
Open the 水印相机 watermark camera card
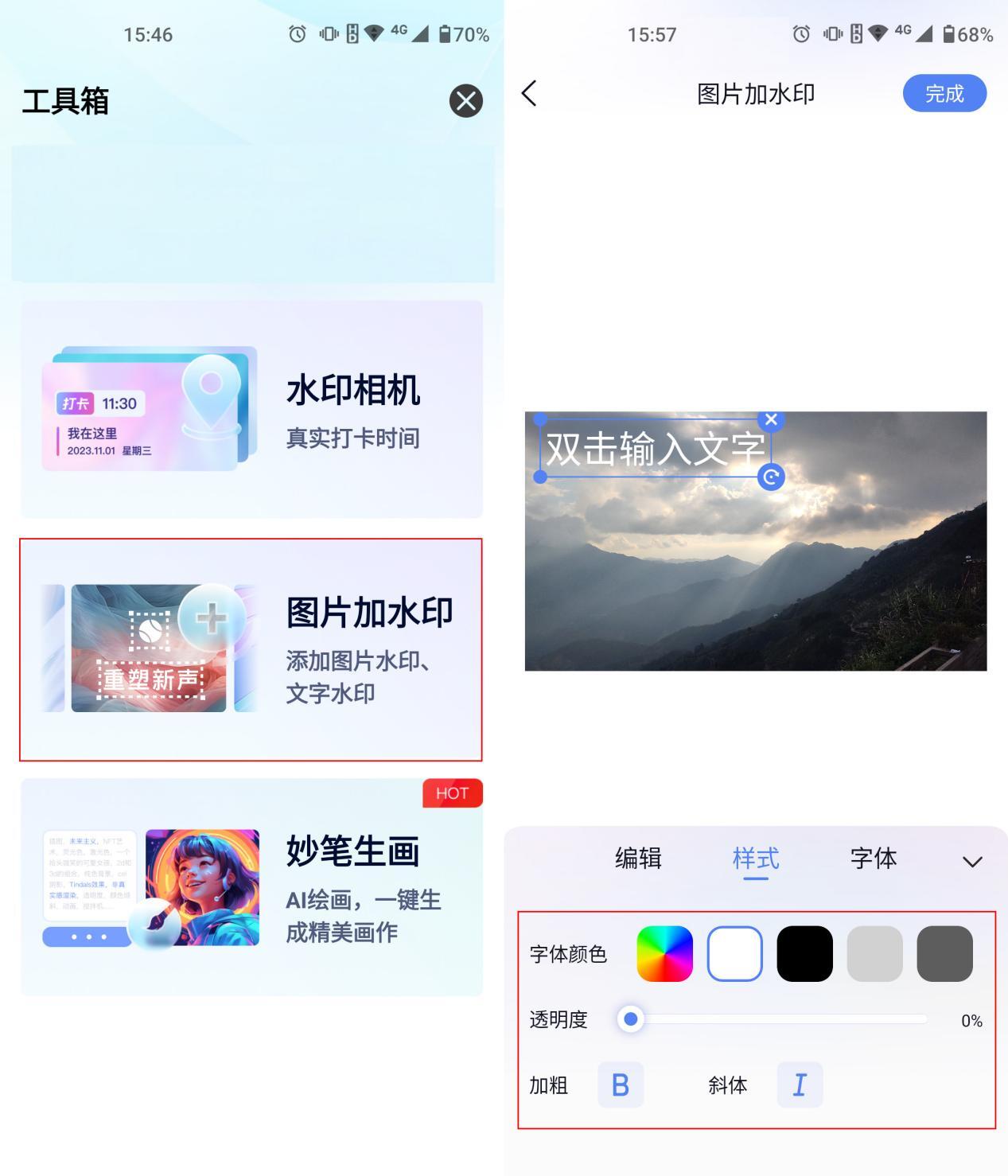pyautogui.click(x=251, y=409)
